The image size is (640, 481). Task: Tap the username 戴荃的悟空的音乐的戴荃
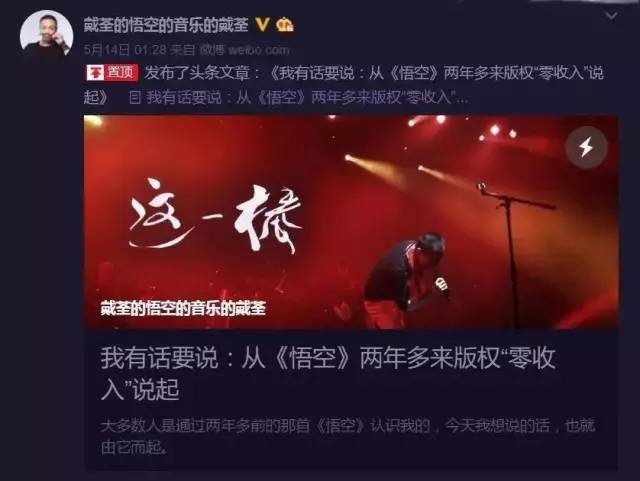coord(166,24)
